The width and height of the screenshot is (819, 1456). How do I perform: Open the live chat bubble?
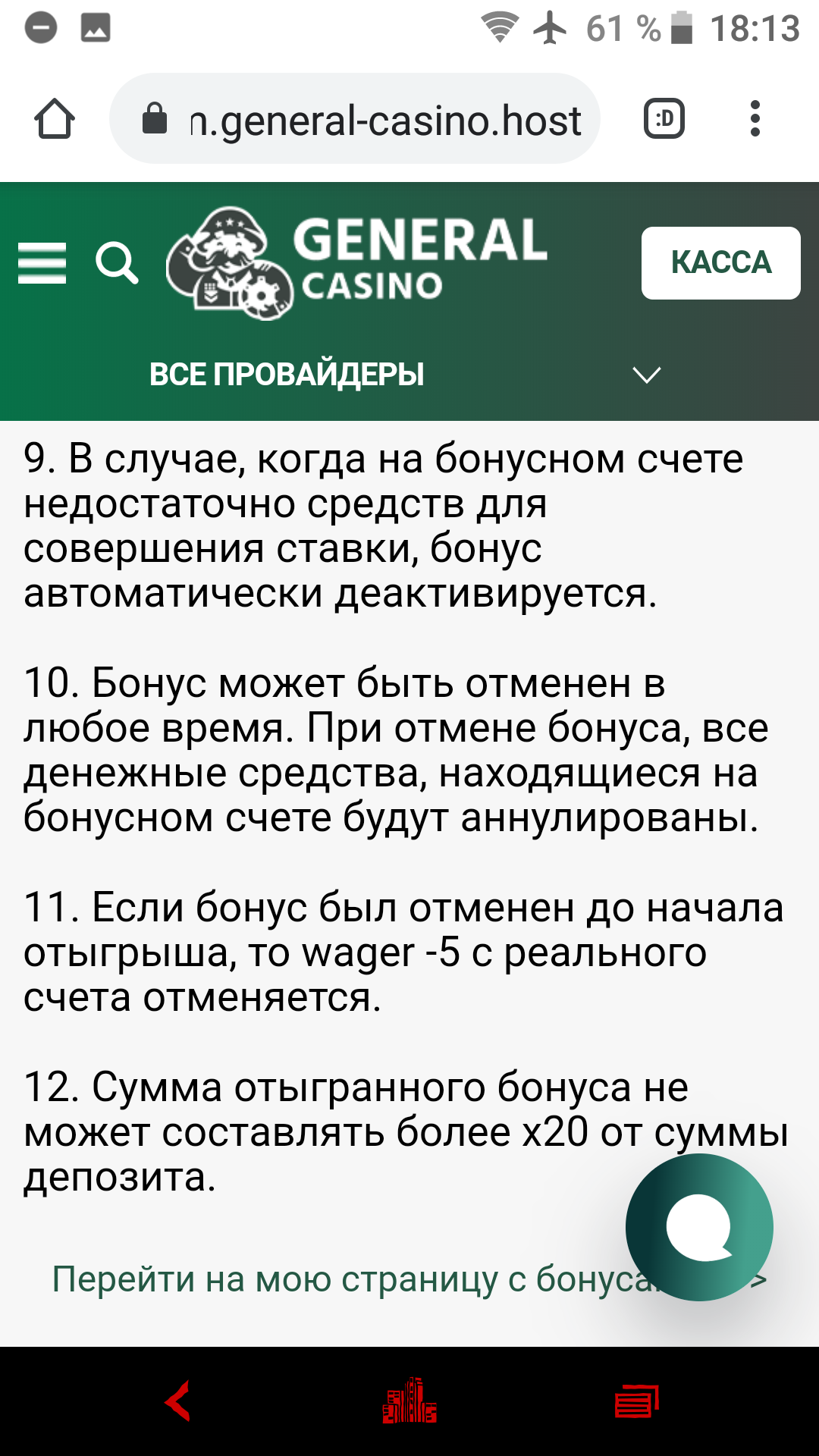[x=698, y=1227]
